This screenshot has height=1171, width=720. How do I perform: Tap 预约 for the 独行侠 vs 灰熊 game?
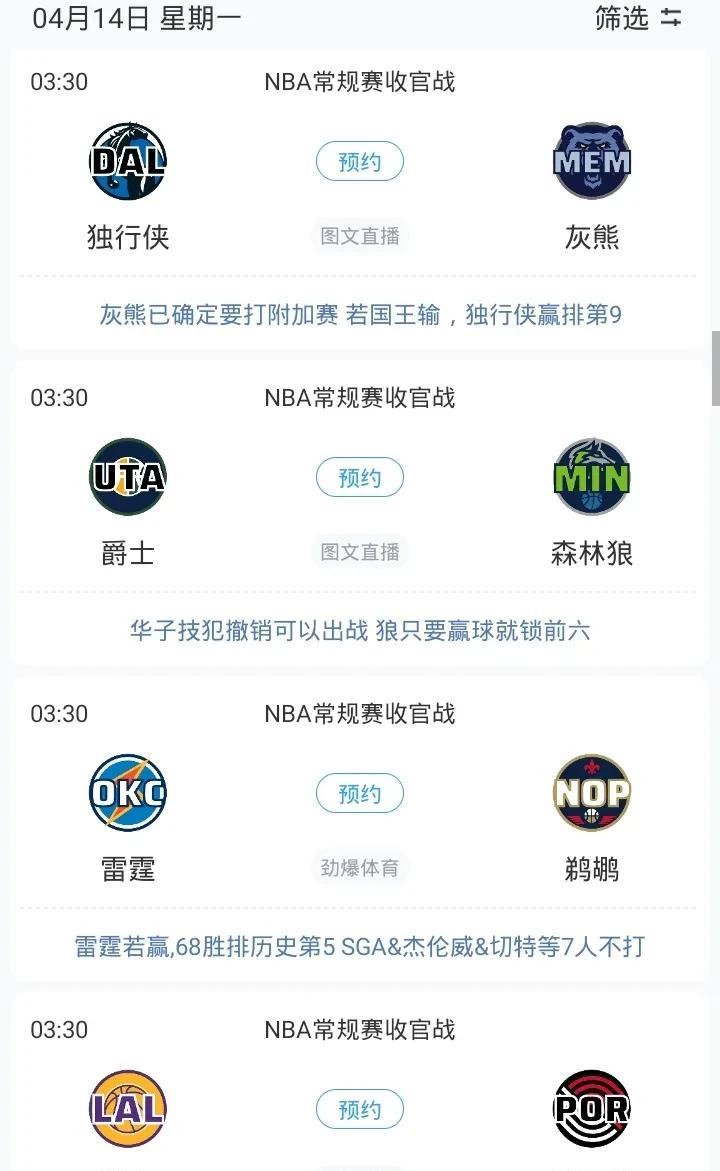[359, 161]
